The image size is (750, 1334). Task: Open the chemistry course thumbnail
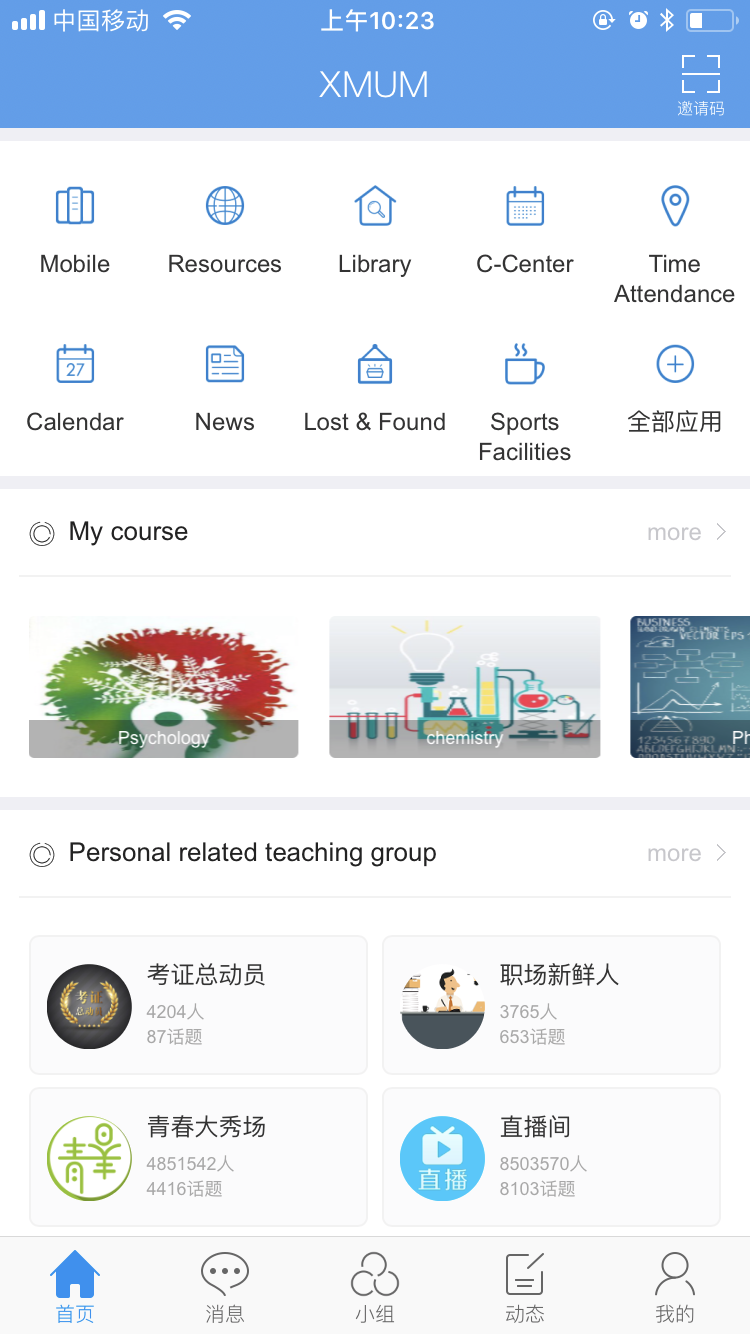[x=464, y=687]
